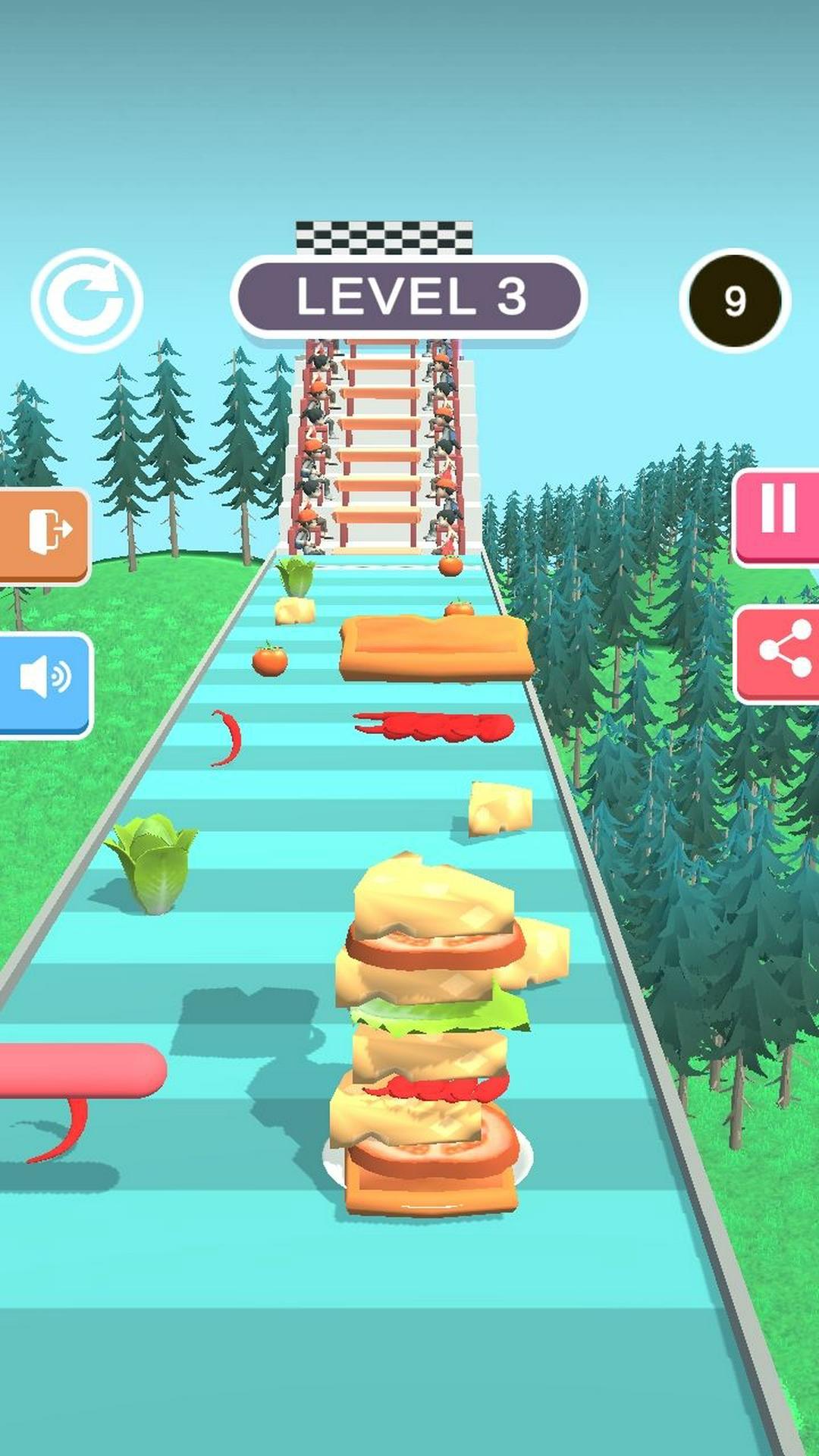Pause the game
Image resolution: width=819 pixels, height=1456 pixels.
tap(777, 516)
